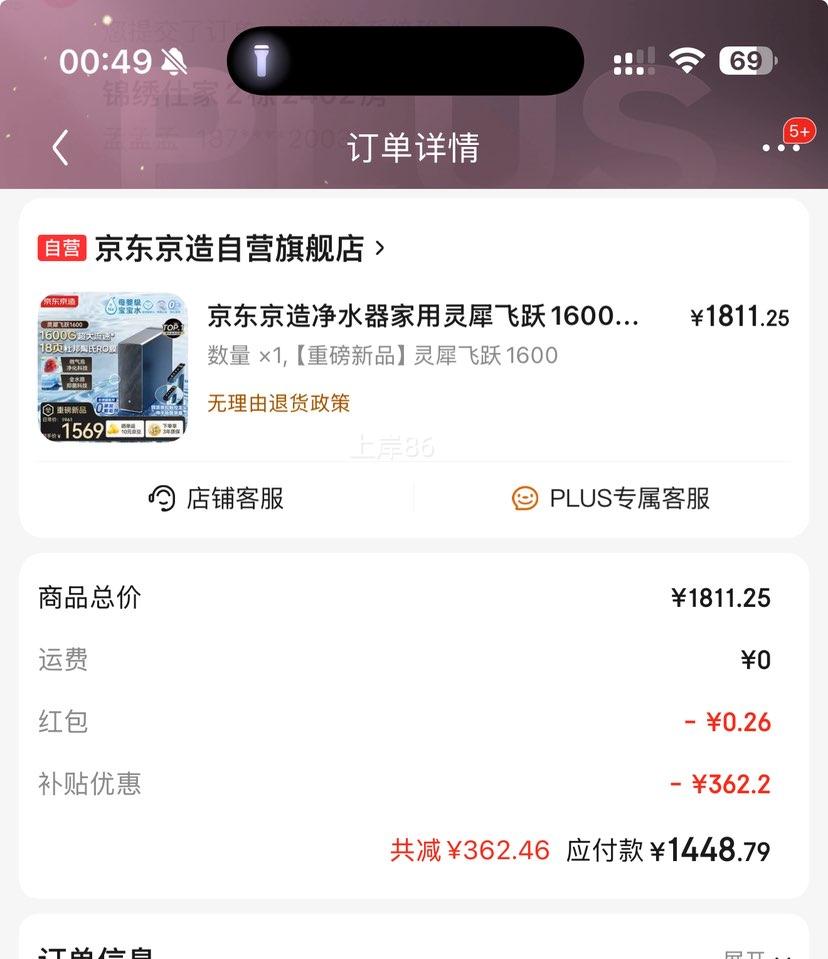Open the 京东京造净水器 product thumbnail

click(113, 367)
